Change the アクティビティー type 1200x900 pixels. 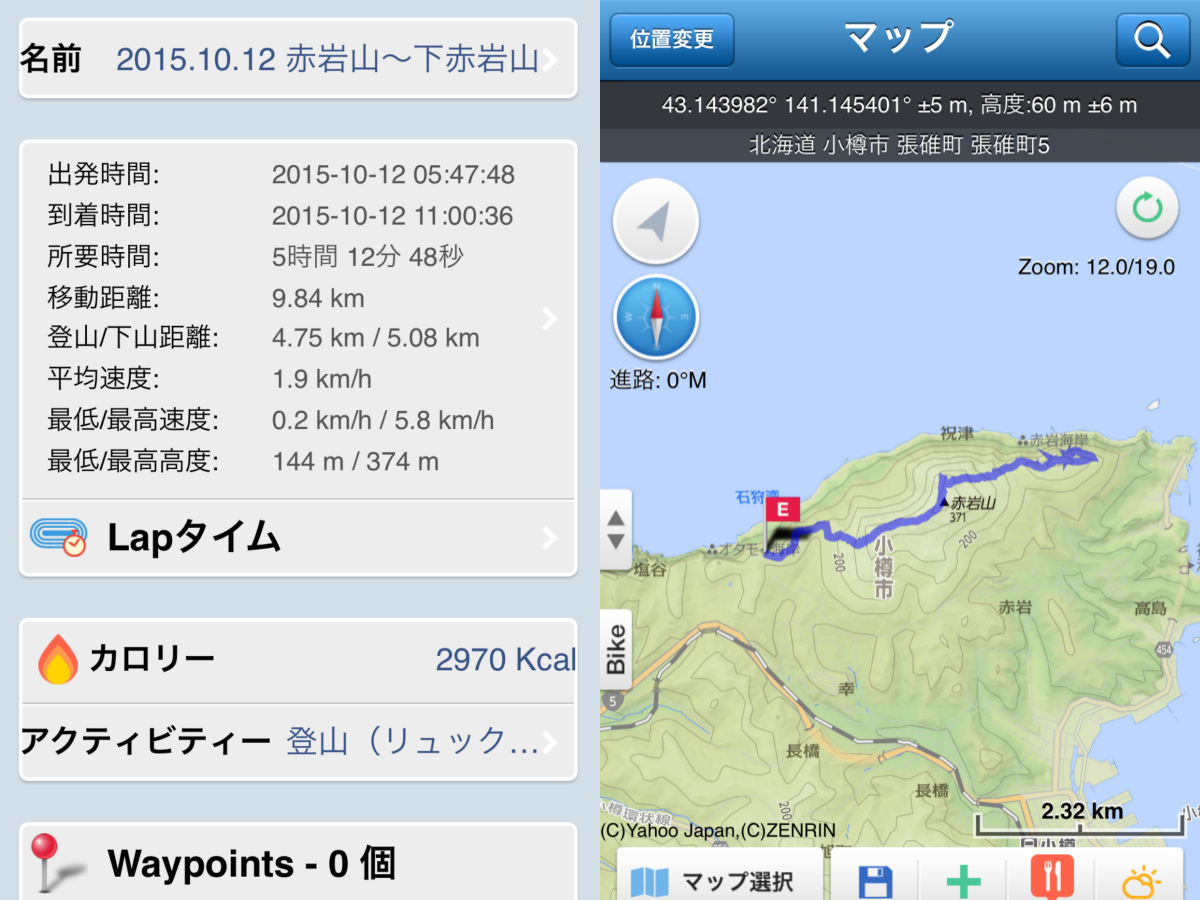pos(298,742)
